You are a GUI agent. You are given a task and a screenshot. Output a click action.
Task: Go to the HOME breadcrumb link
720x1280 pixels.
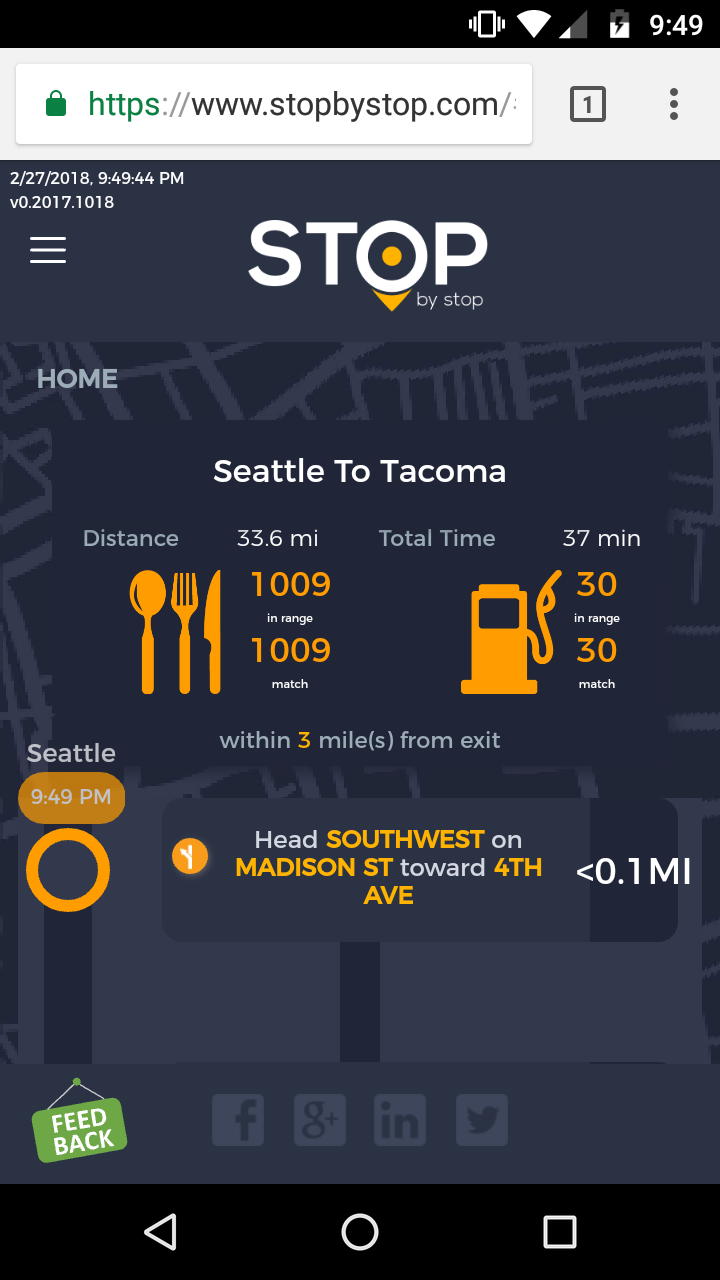click(77, 379)
